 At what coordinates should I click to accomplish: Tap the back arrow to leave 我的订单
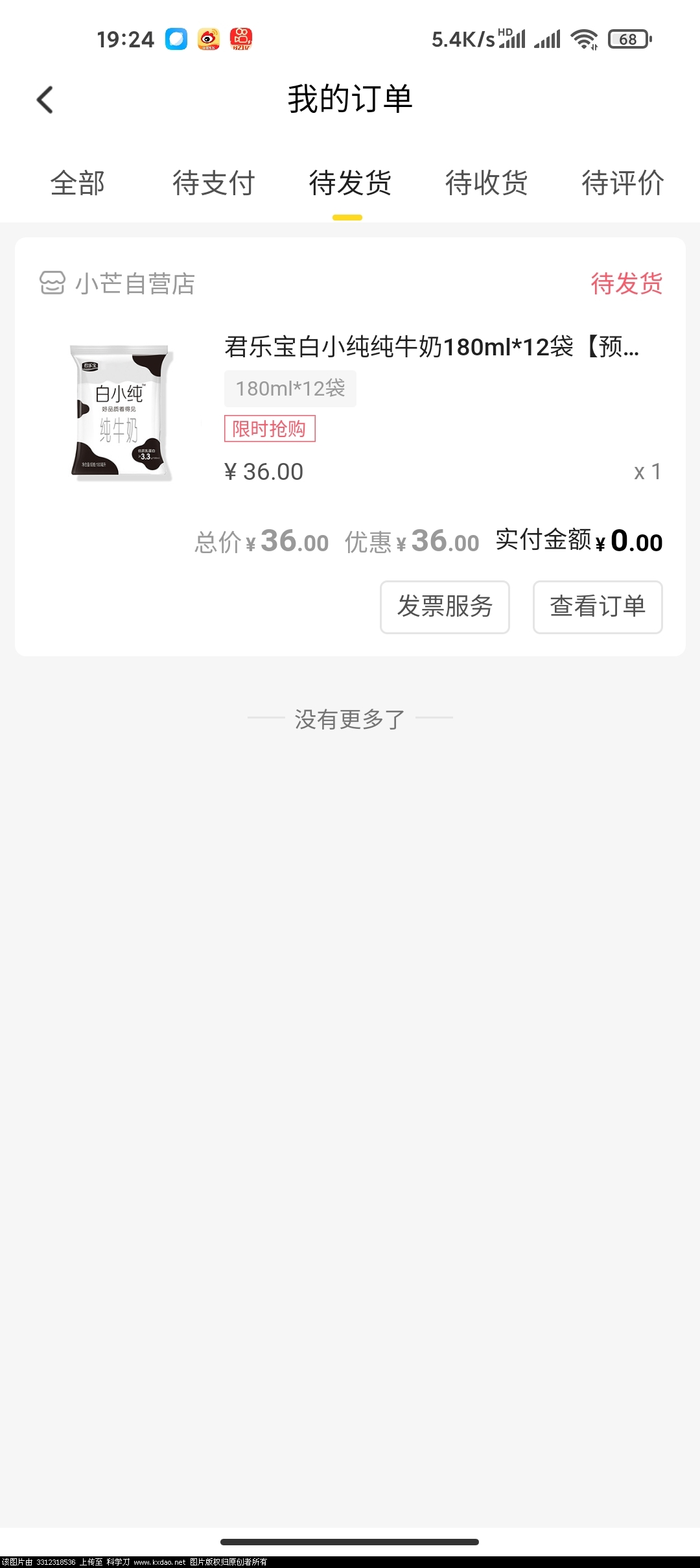click(44, 100)
